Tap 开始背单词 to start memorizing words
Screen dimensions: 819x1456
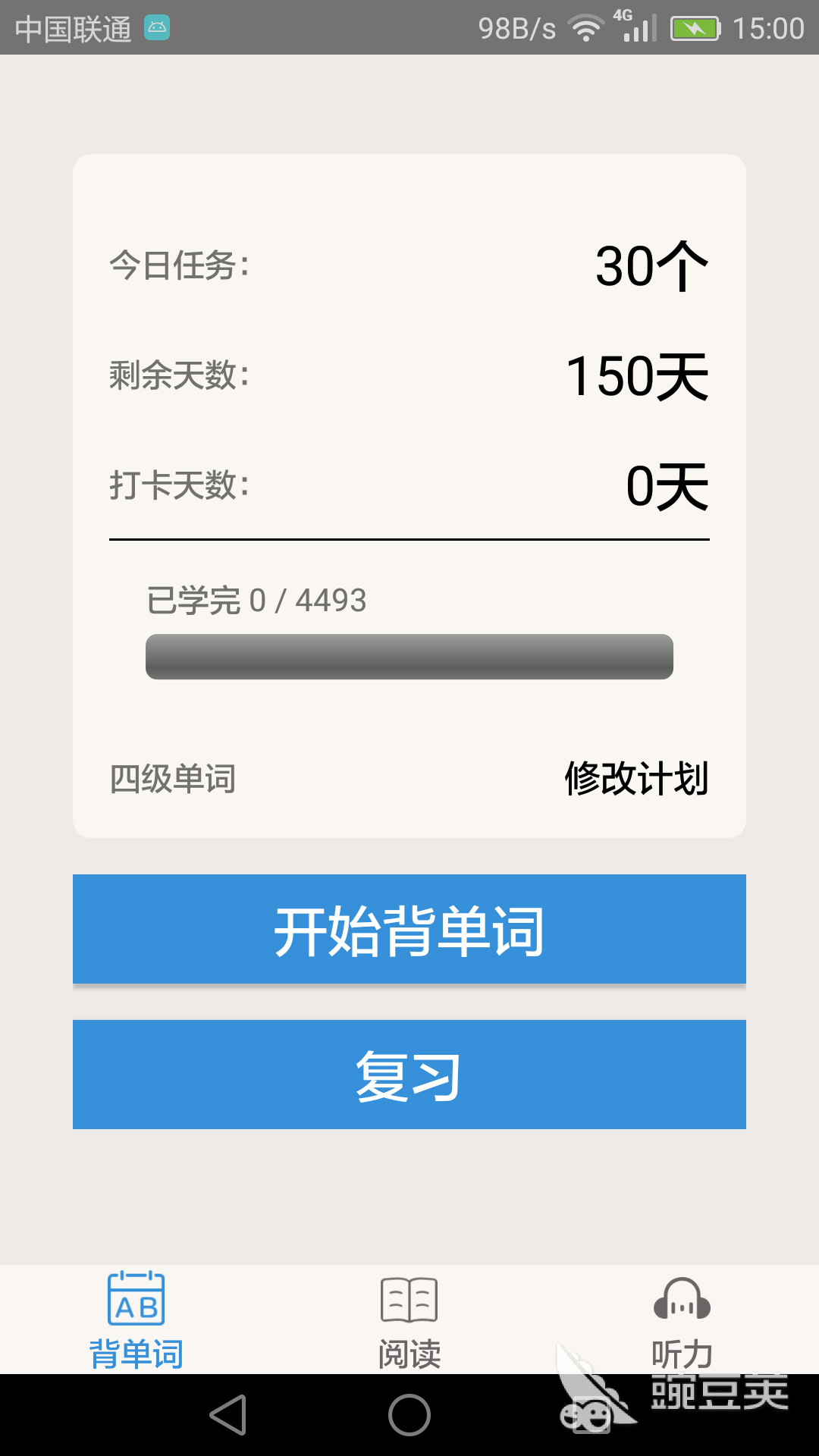coord(409,929)
